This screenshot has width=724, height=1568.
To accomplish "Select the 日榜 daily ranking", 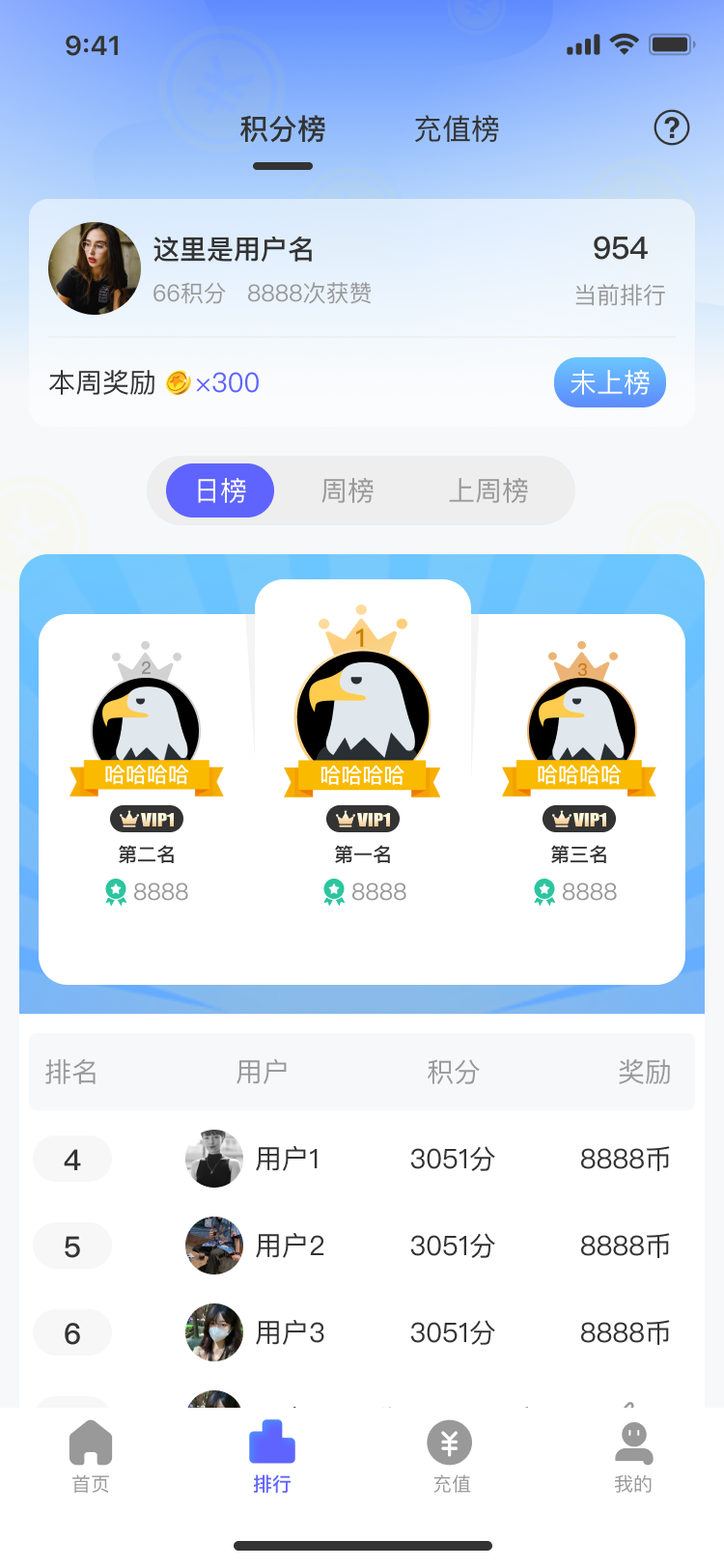I will tap(220, 490).
